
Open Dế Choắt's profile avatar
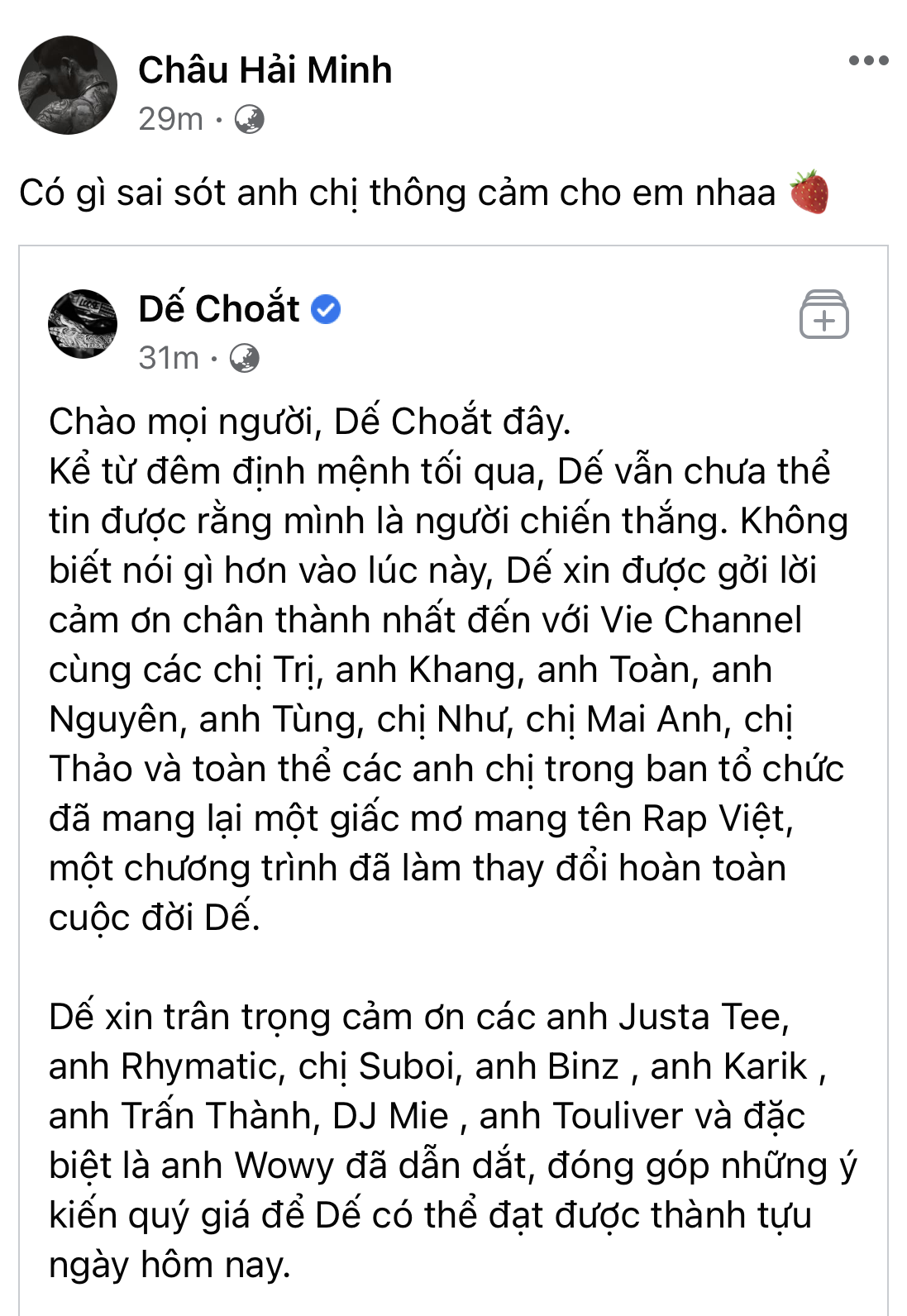tap(83, 324)
